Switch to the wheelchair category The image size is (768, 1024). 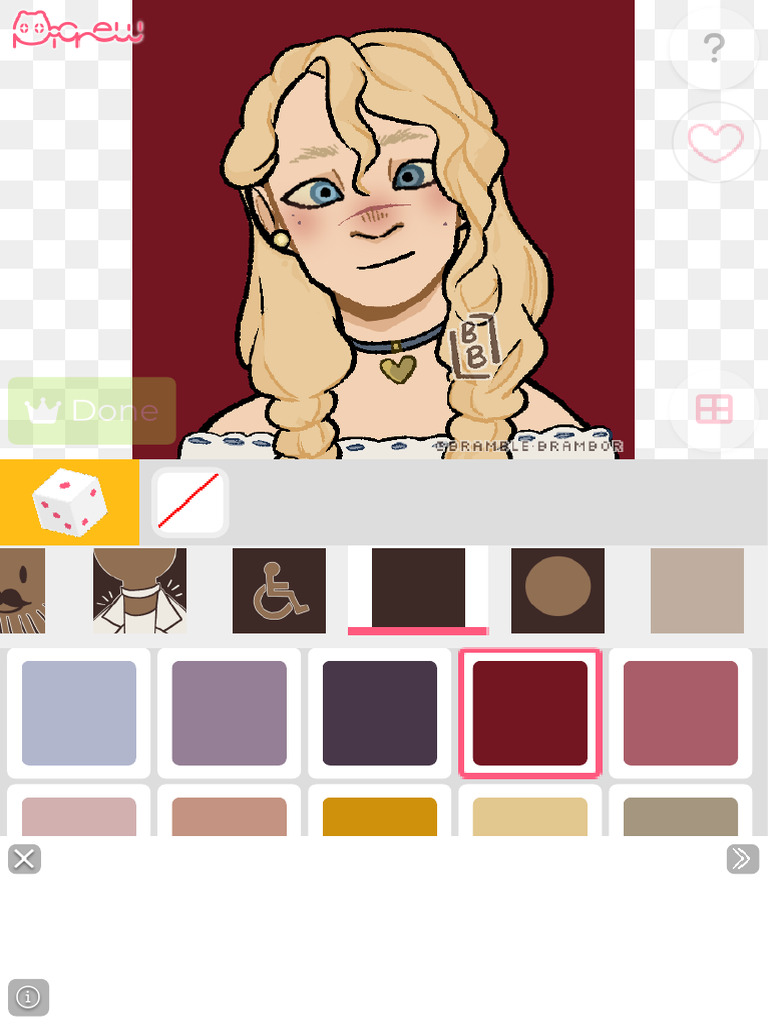click(x=279, y=590)
